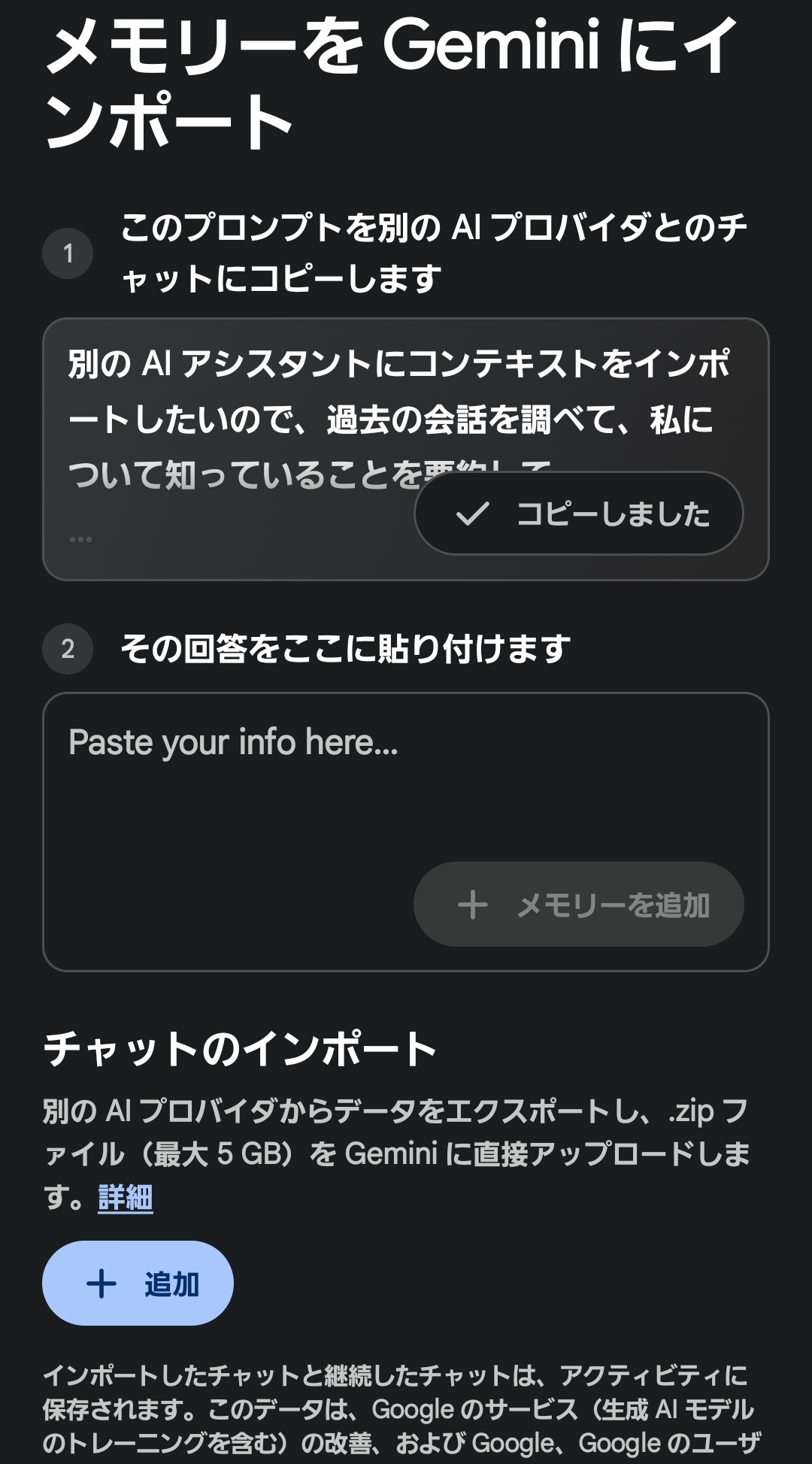Open the 詳細 link
Viewport: 812px width, 1464px height.
(126, 1197)
